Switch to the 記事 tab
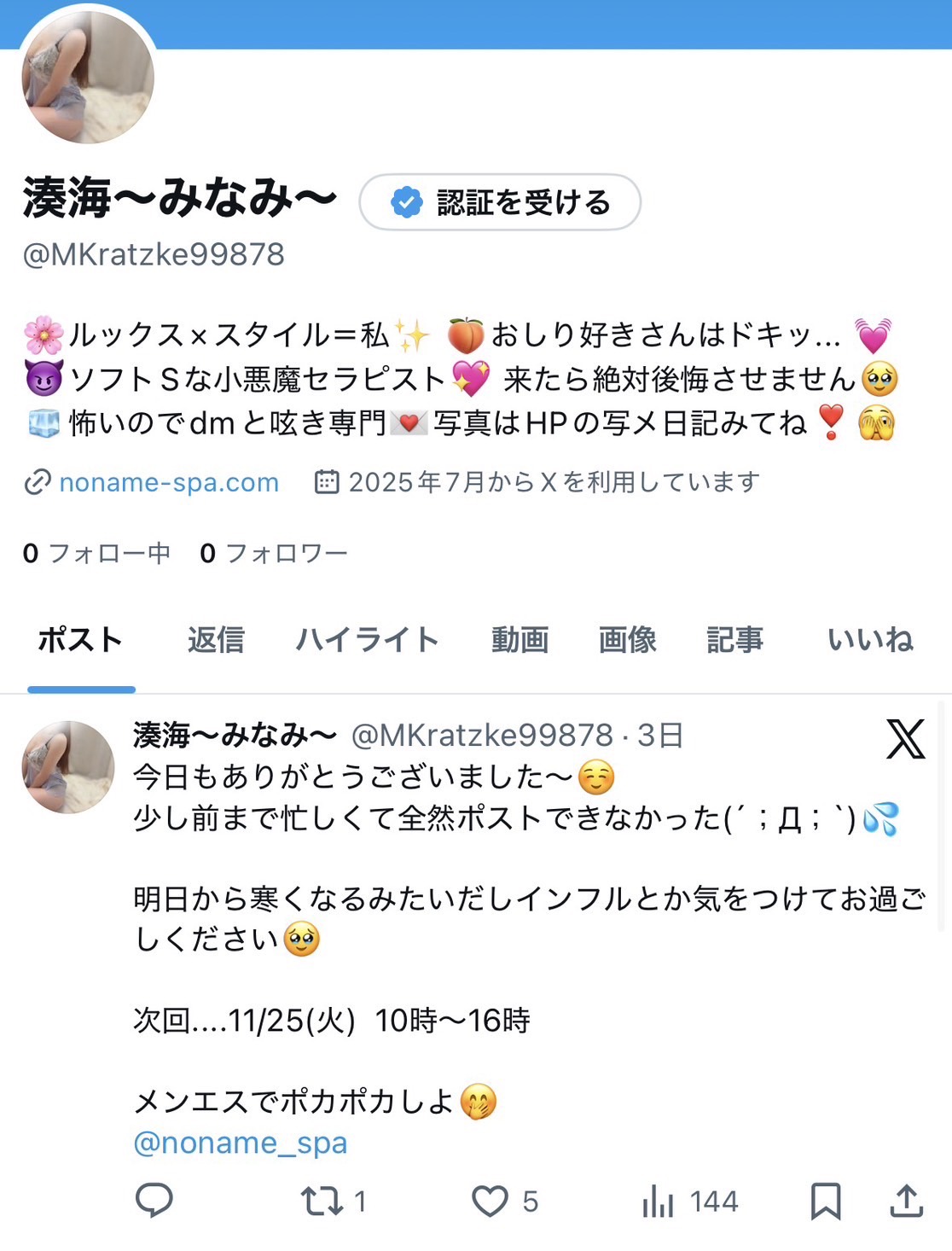 734,639
